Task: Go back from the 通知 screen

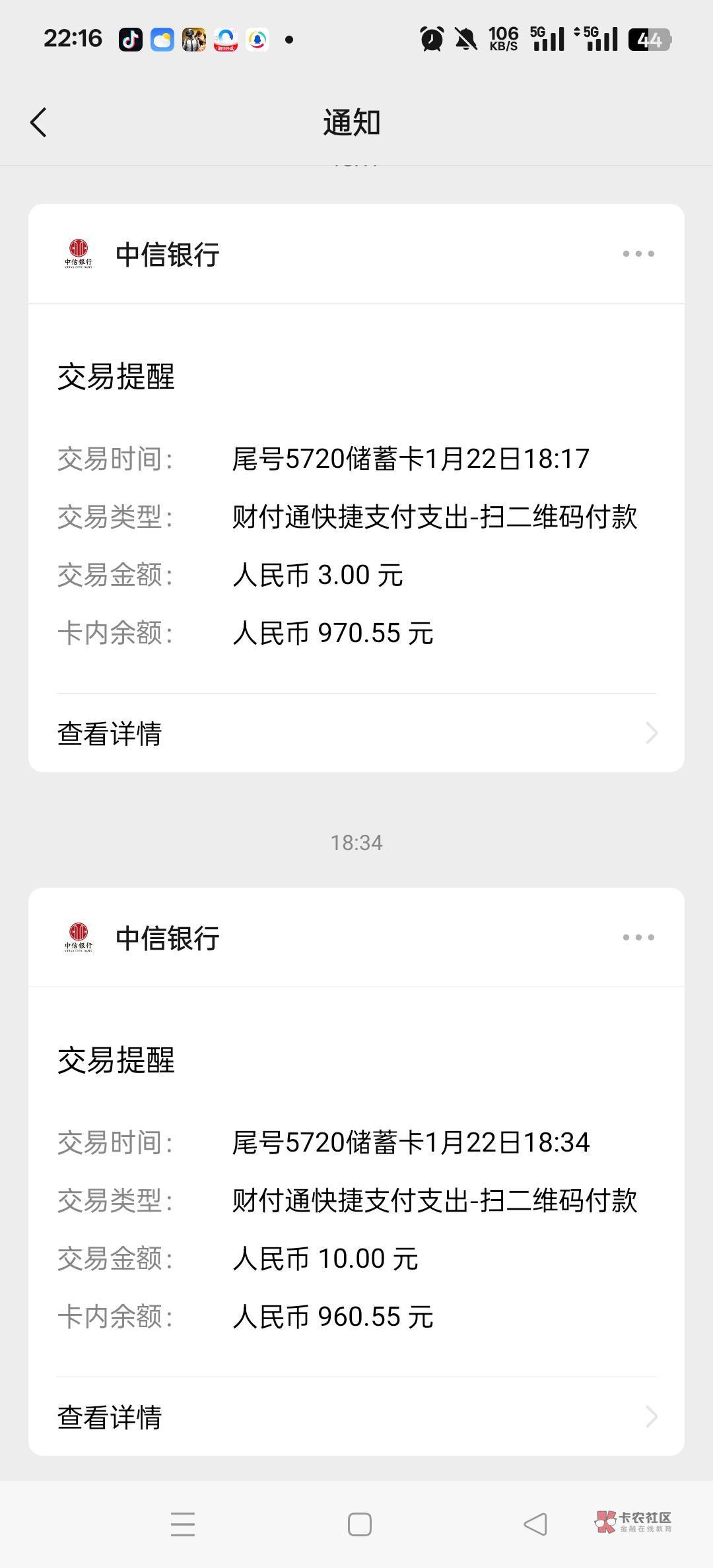Action: 39,123
